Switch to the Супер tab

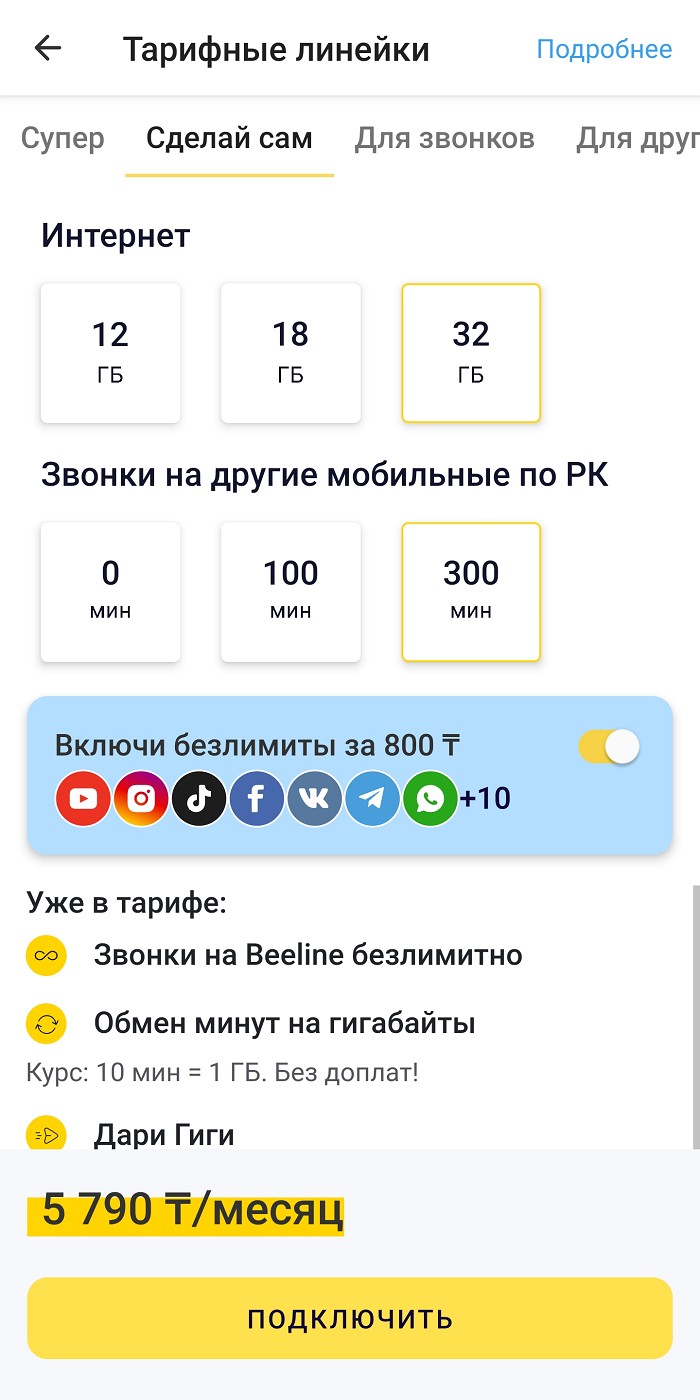point(62,138)
